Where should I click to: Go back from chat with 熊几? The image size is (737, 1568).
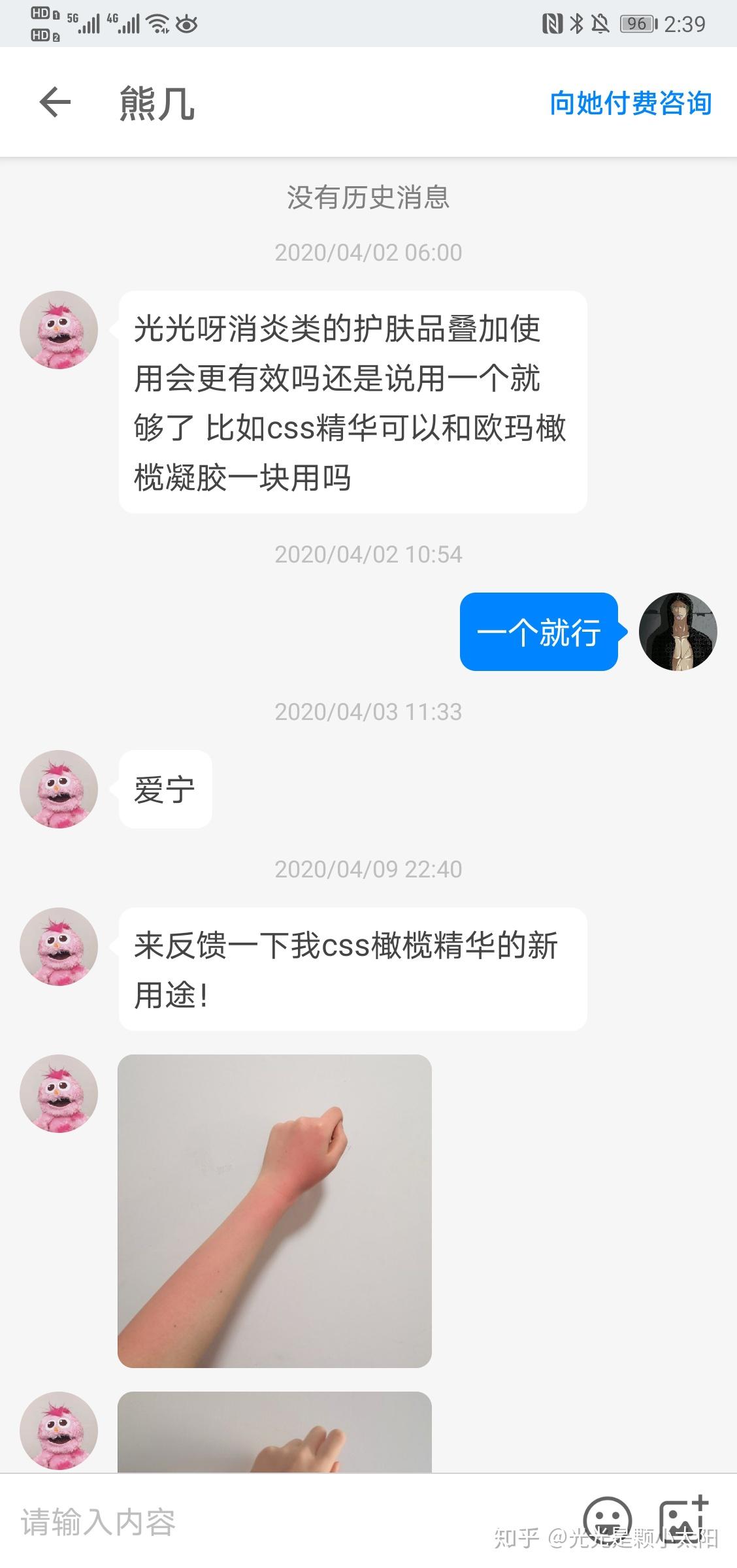click(x=55, y=103)
